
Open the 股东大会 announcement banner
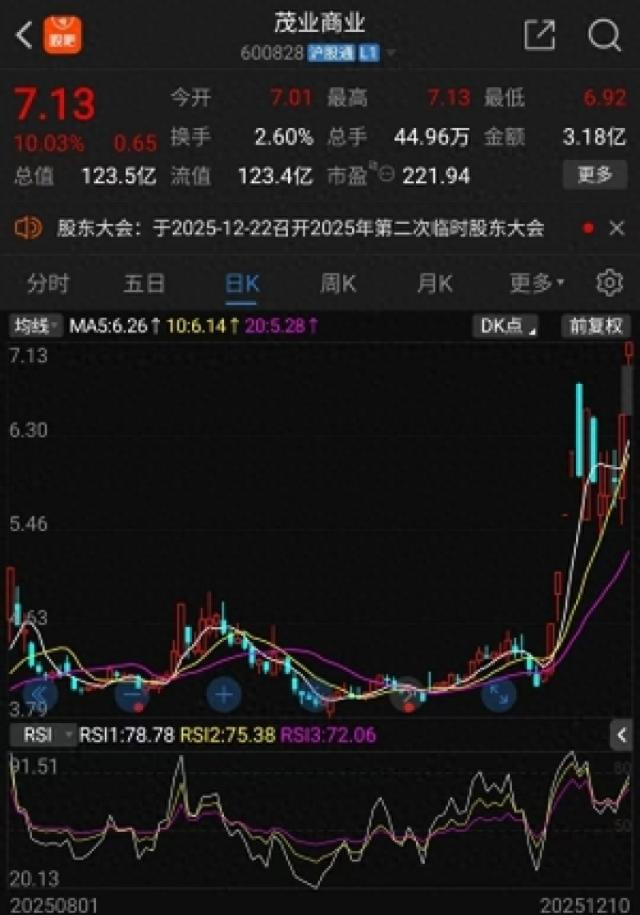coord(300,228)
